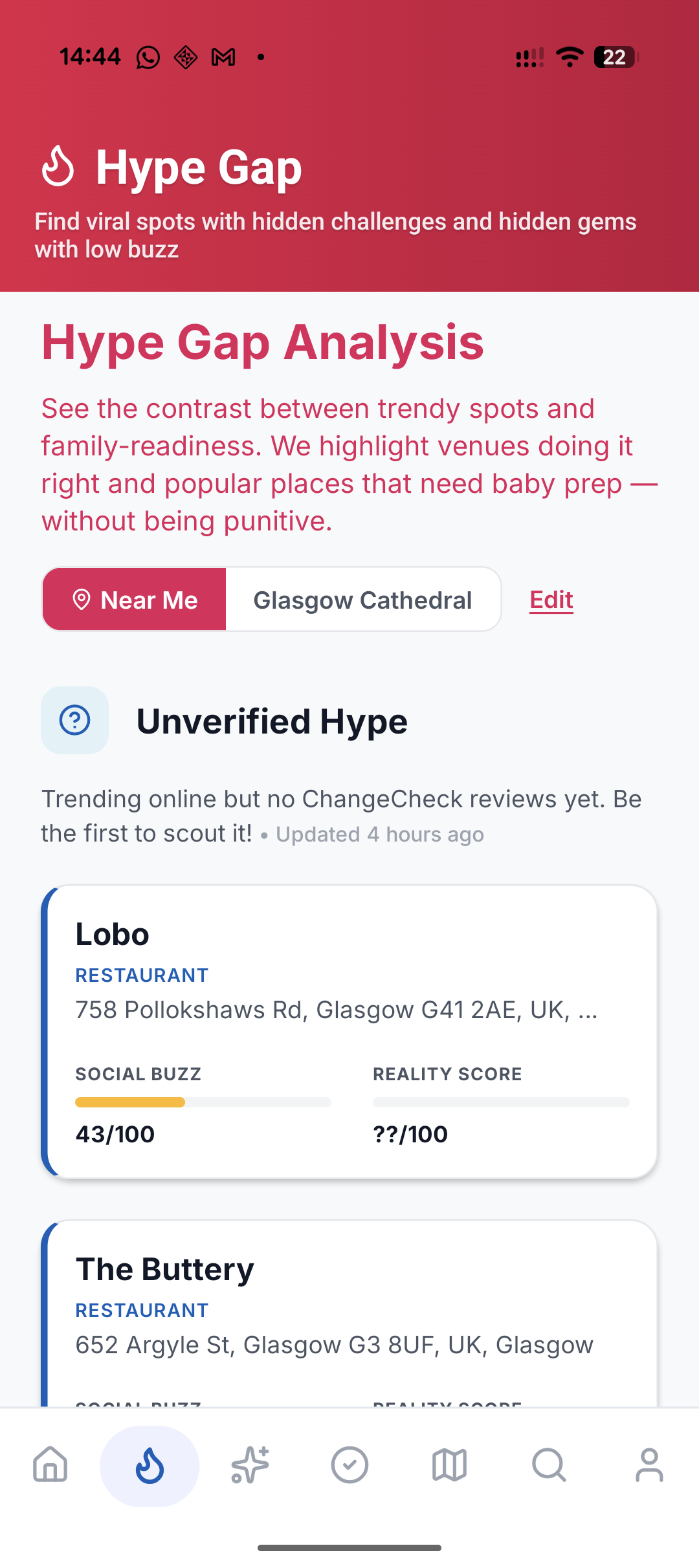Tap the location pin inside Near Me
699x1568 pixels.
point(82,600)
